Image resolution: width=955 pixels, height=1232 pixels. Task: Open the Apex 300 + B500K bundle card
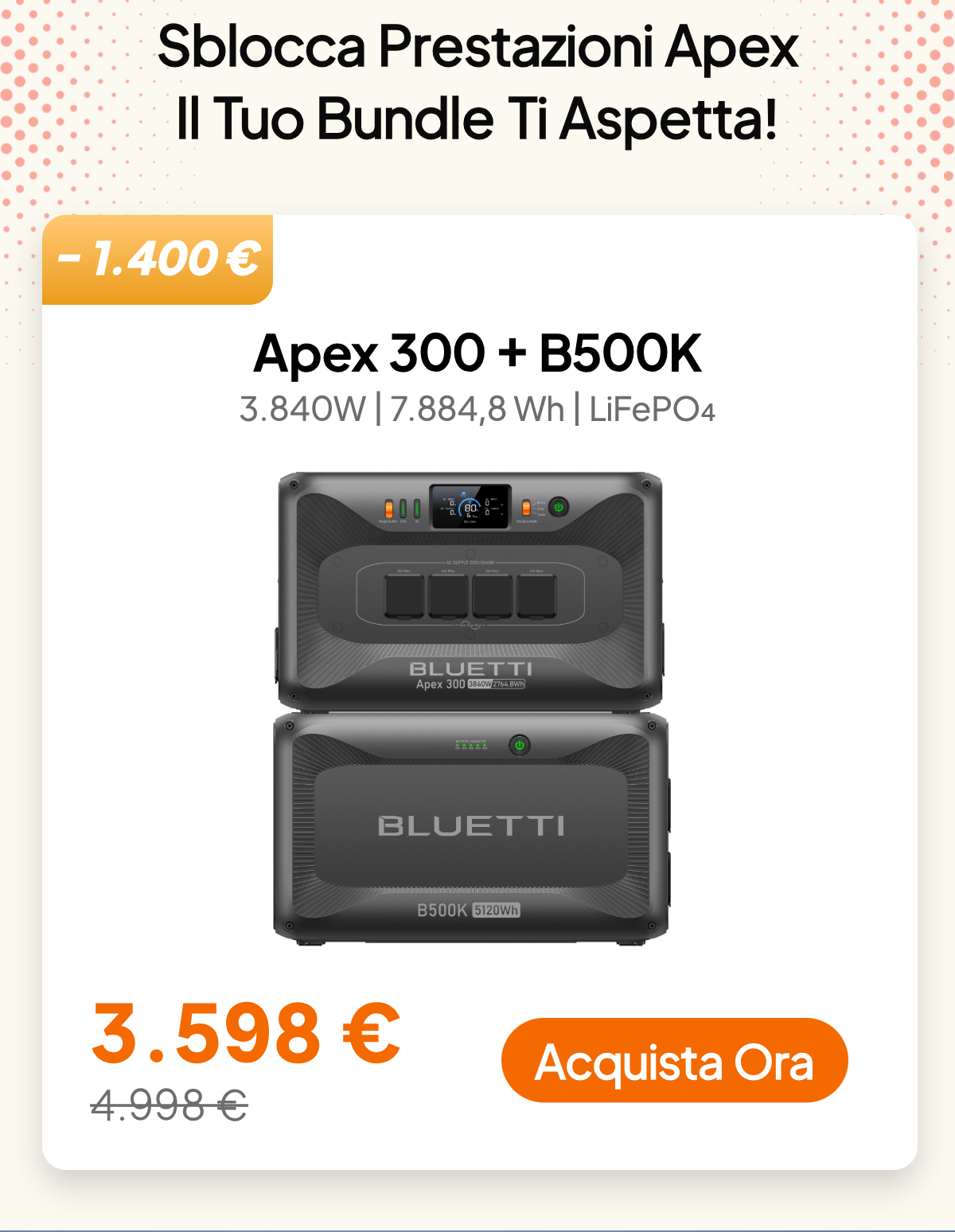pos(477,353)
